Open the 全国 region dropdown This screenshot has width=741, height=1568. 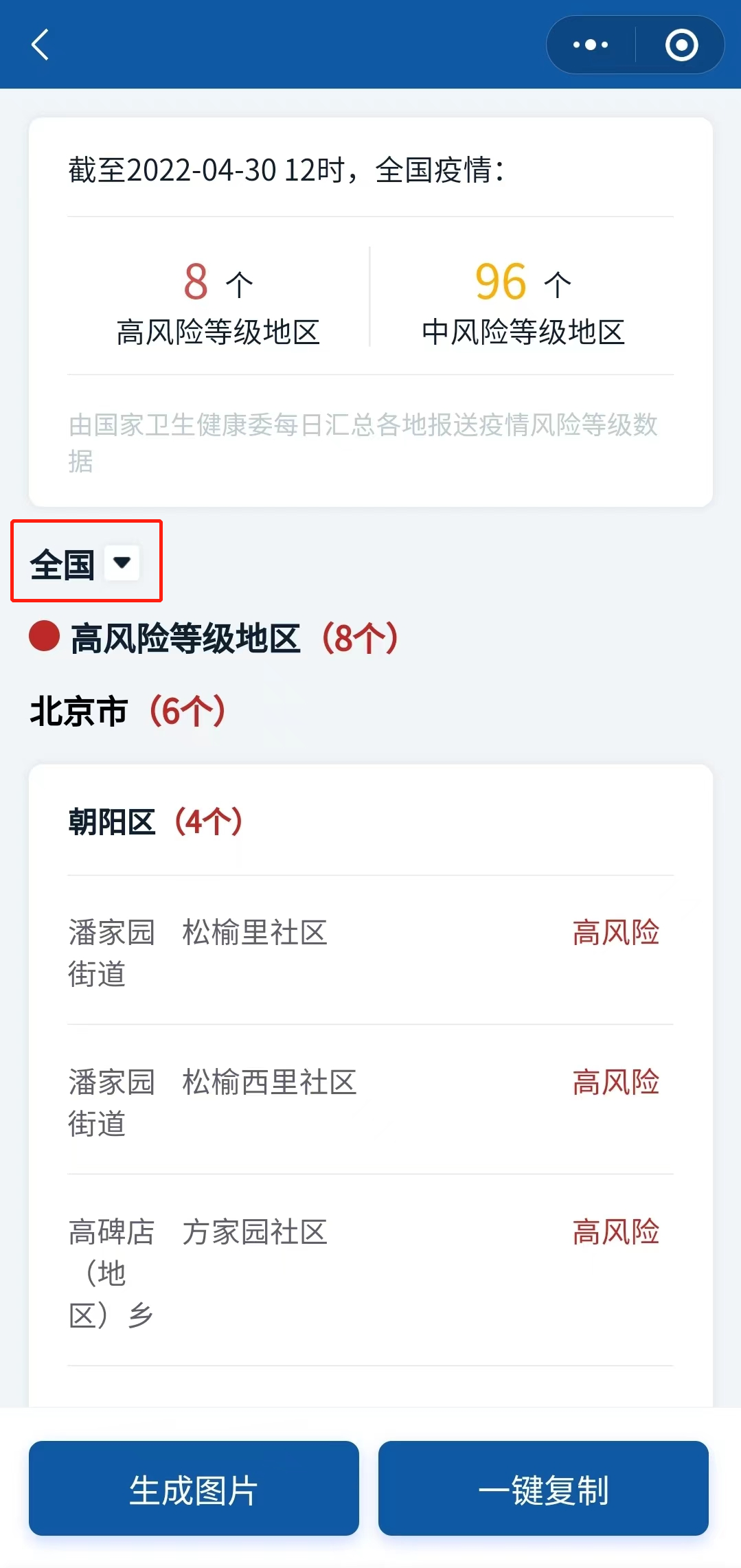point(86,563)
